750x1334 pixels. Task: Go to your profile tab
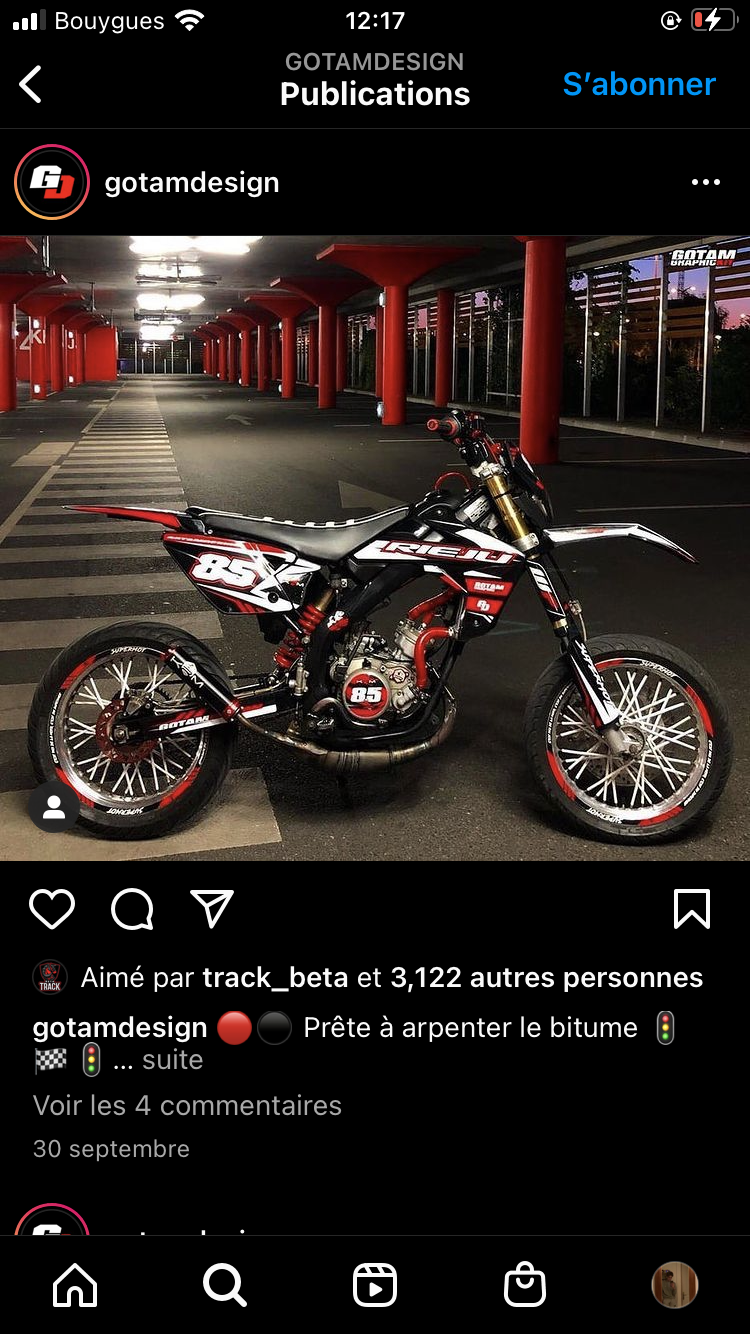click(x=674, y=1285)
